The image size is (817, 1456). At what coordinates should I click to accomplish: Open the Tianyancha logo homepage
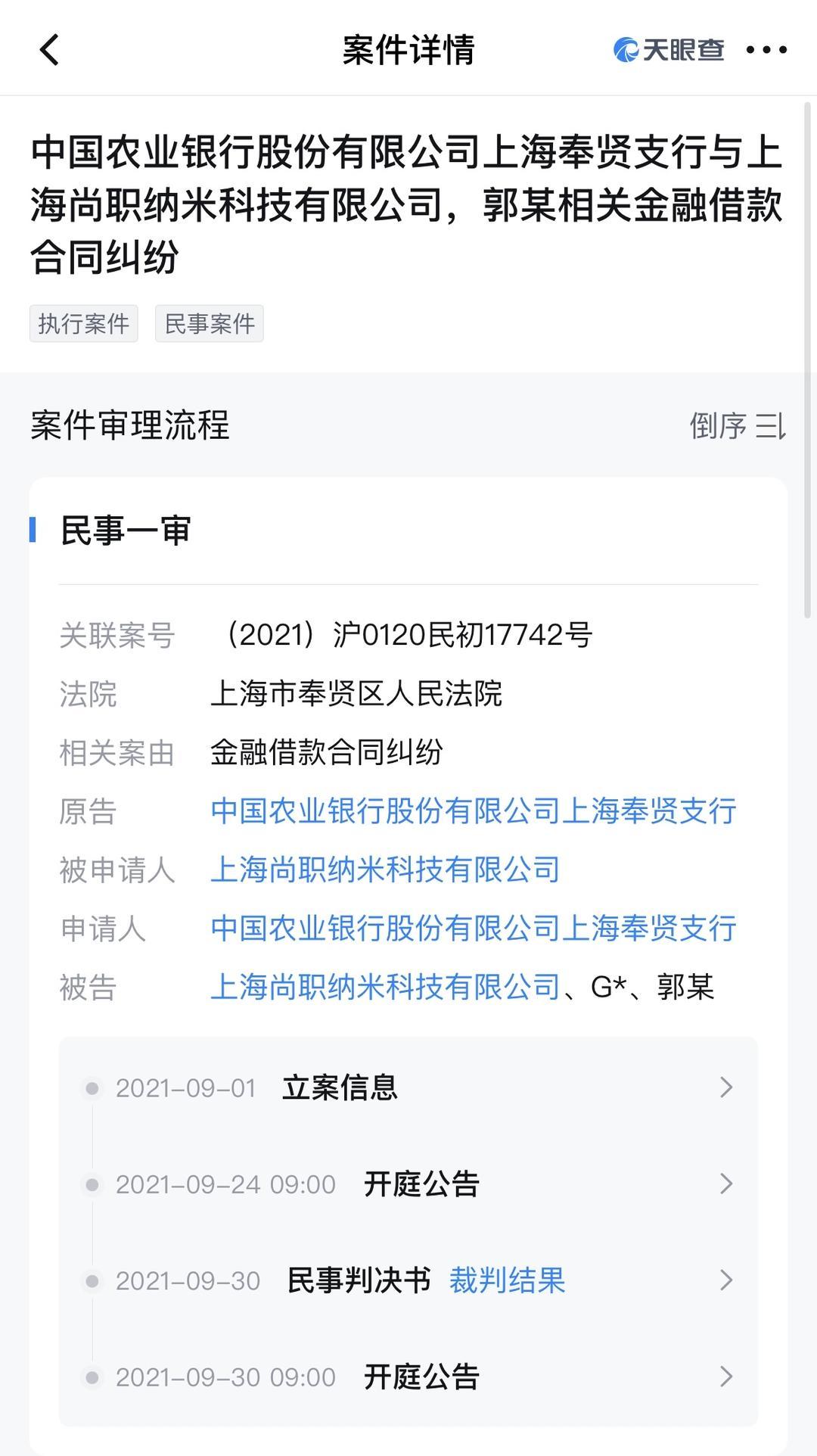pyautogui.click(x=669, y=48)
